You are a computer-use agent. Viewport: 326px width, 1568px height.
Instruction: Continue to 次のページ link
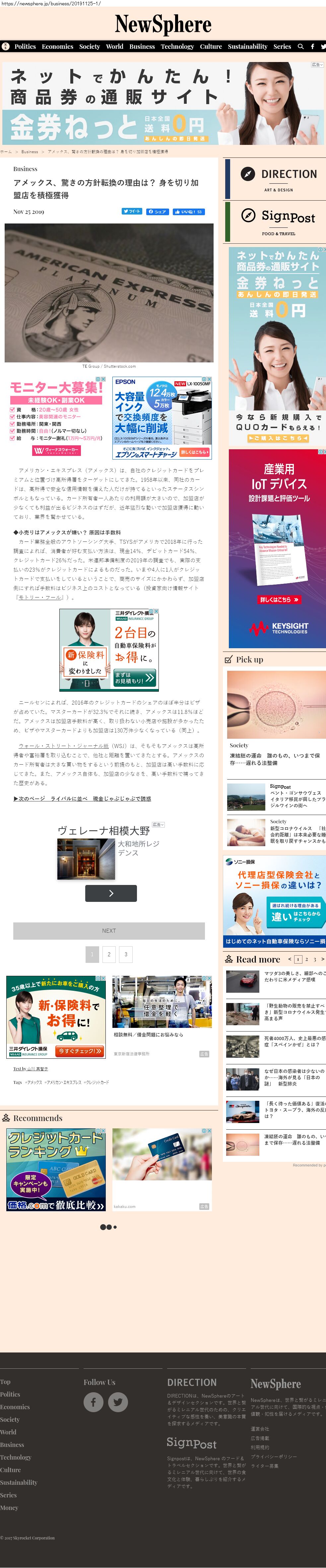(x=82, y=798)
